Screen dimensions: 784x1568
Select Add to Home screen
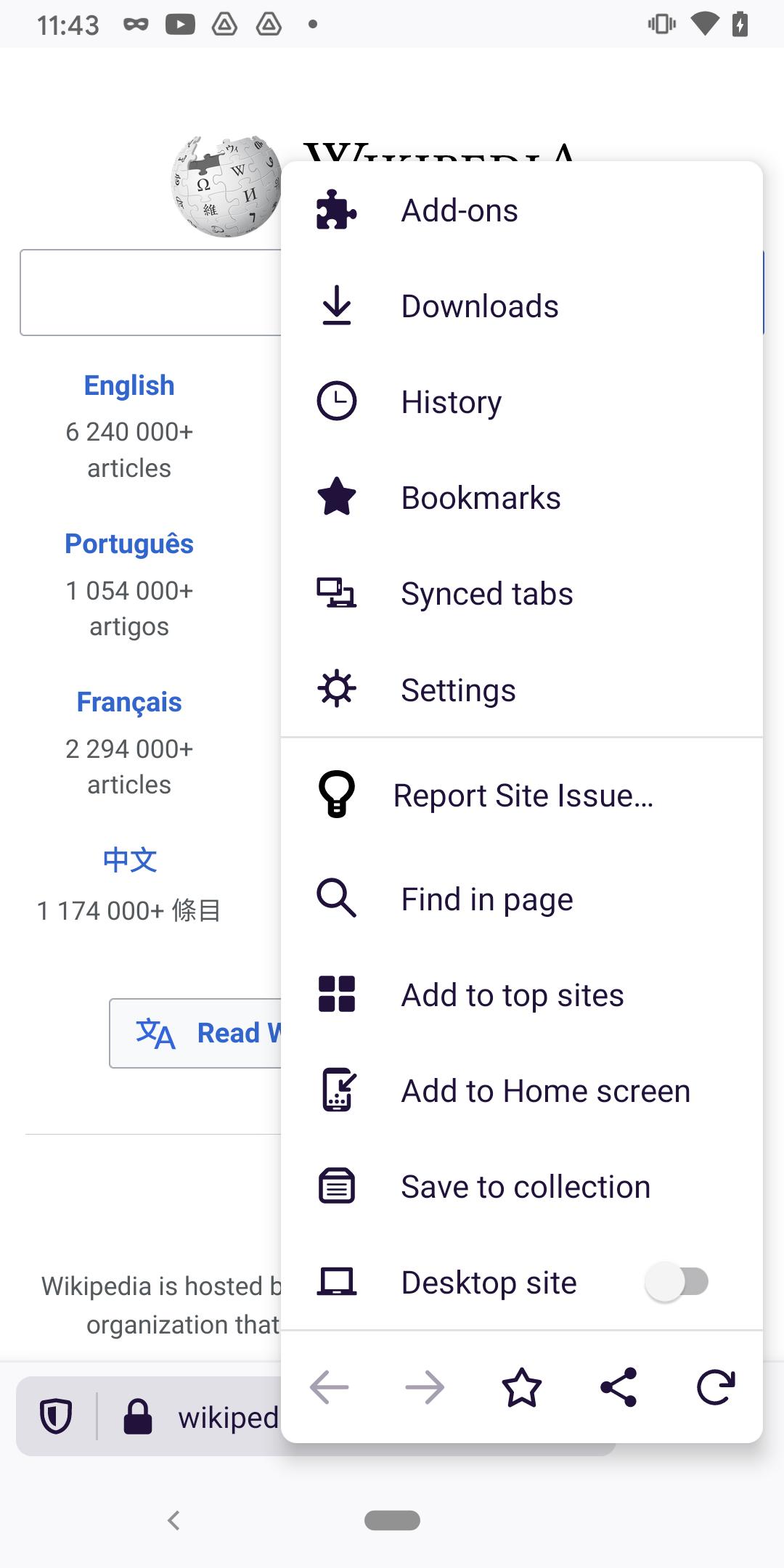pos(545,1091)
